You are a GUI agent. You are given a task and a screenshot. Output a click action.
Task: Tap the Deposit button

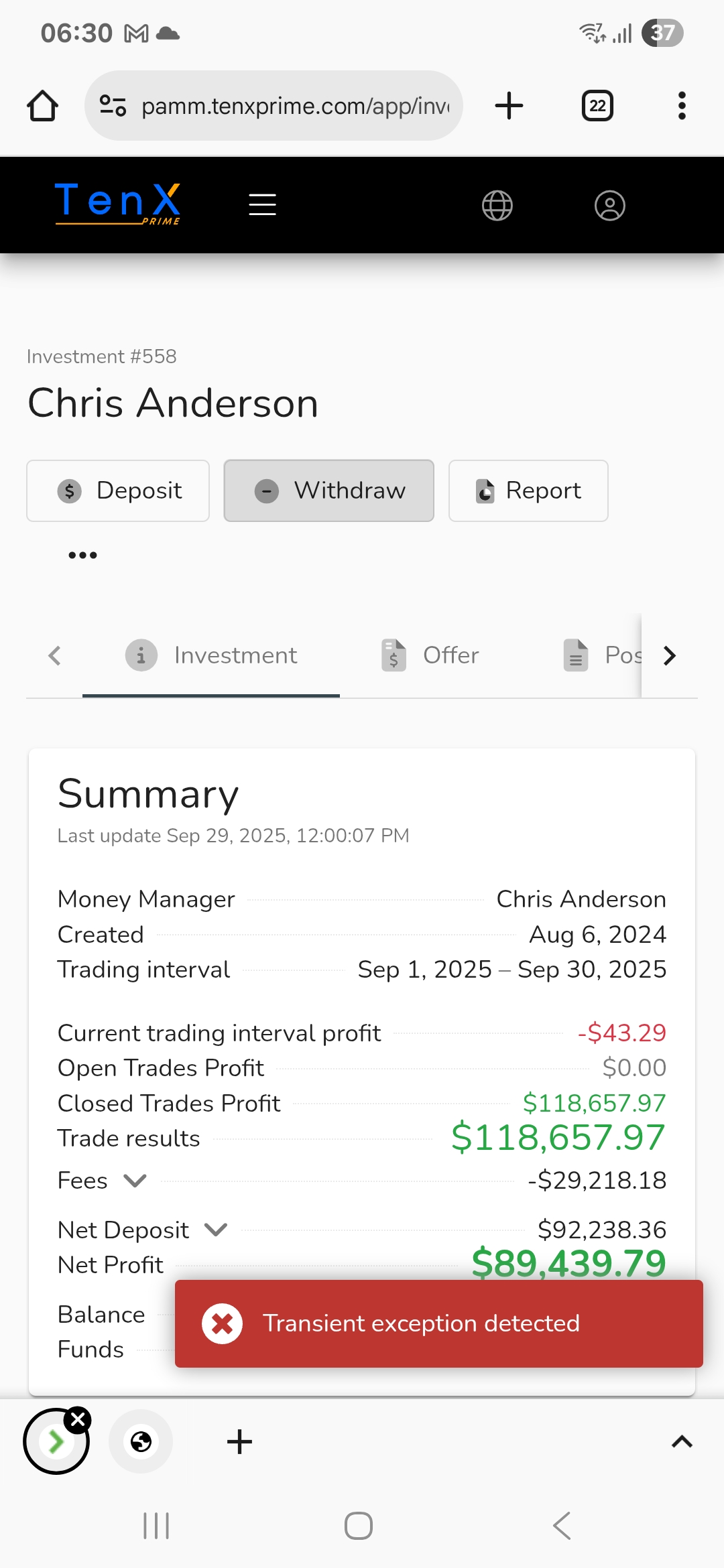point(118,491)
